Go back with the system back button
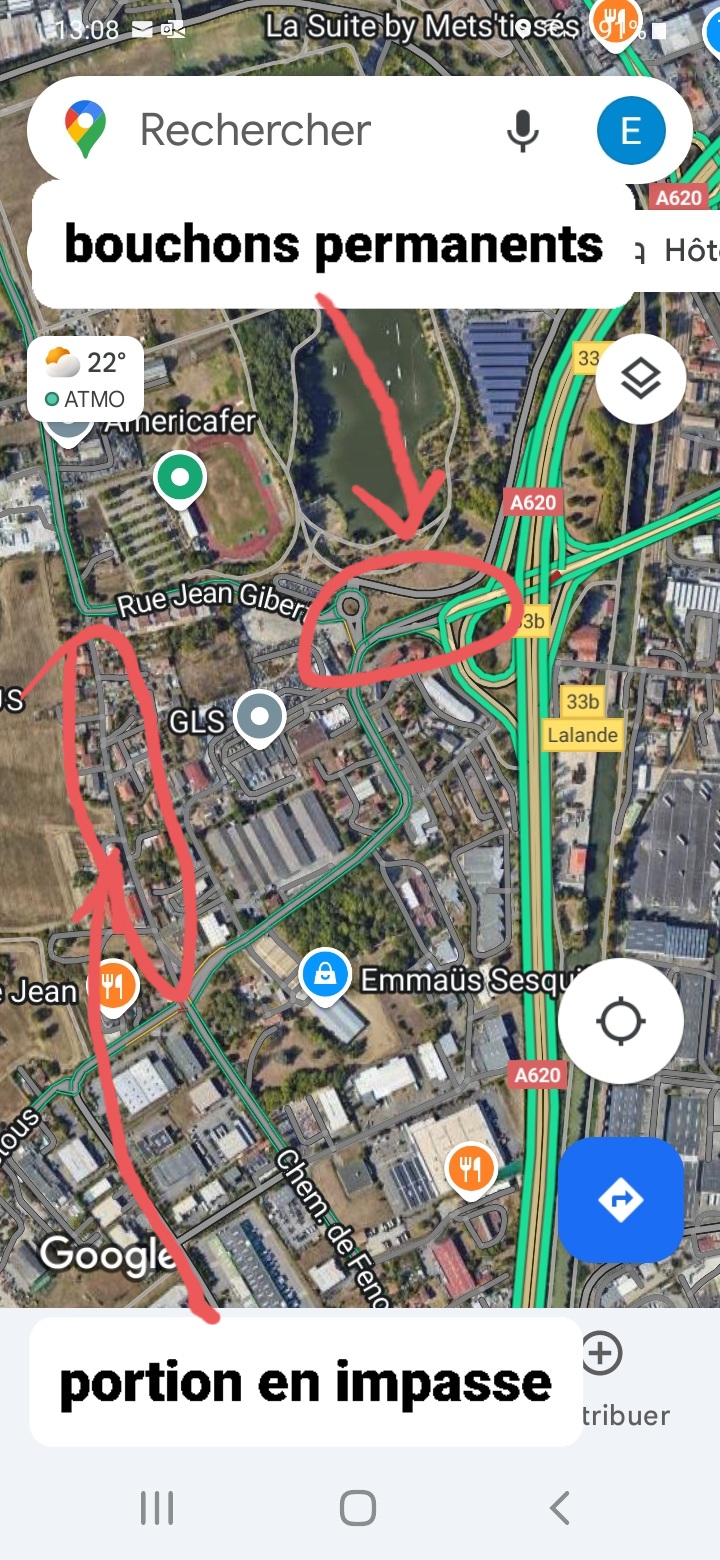720x1560 pixels. [560, 1507]
